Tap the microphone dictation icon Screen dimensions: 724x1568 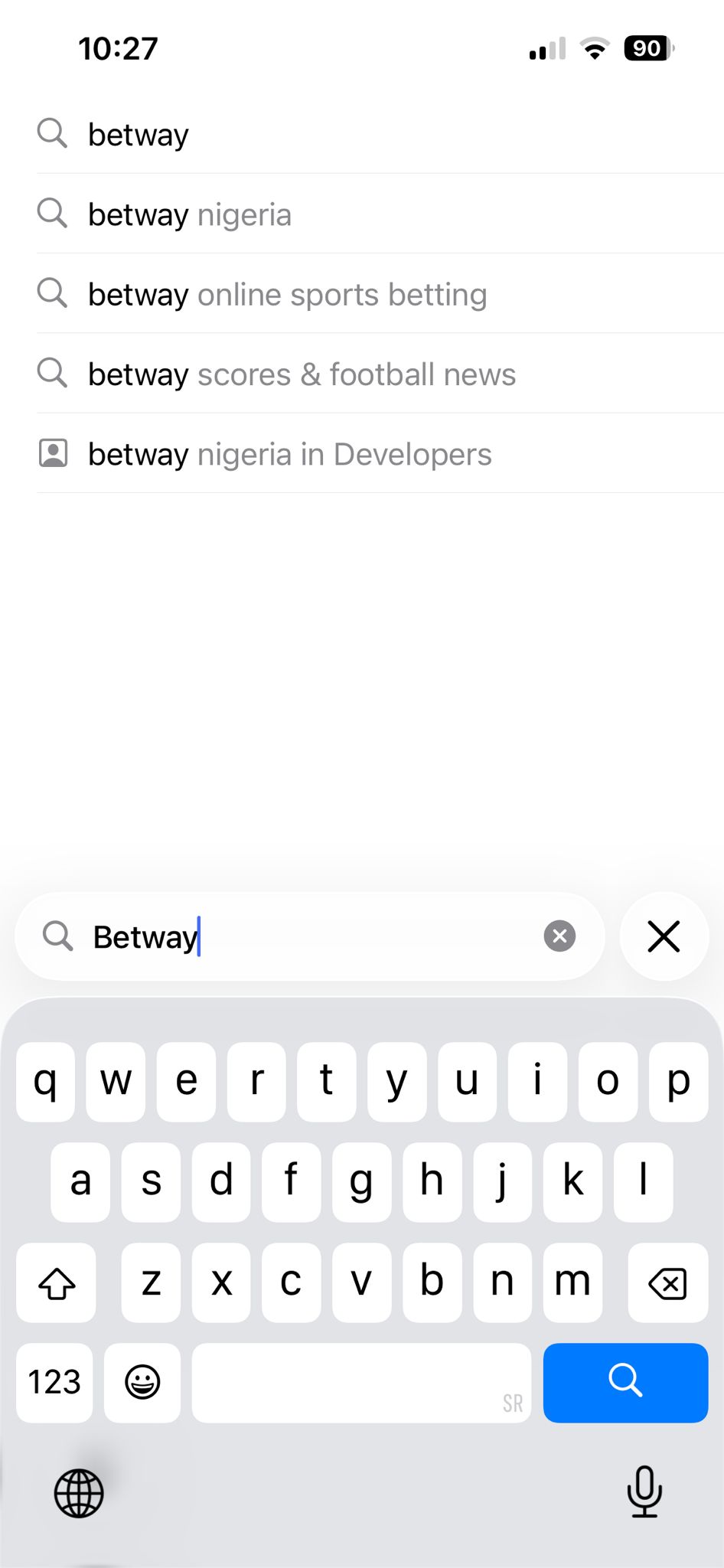click(644, 1491)
